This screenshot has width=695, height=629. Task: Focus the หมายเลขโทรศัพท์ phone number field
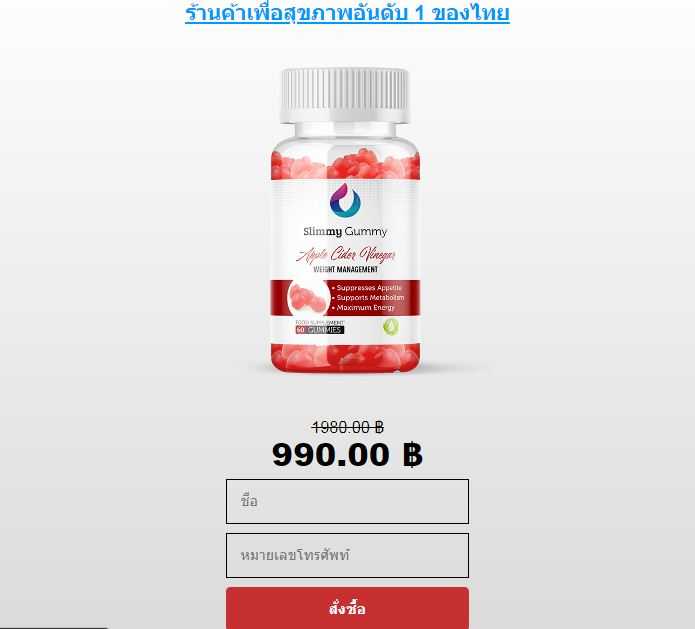tap(347, 555)
